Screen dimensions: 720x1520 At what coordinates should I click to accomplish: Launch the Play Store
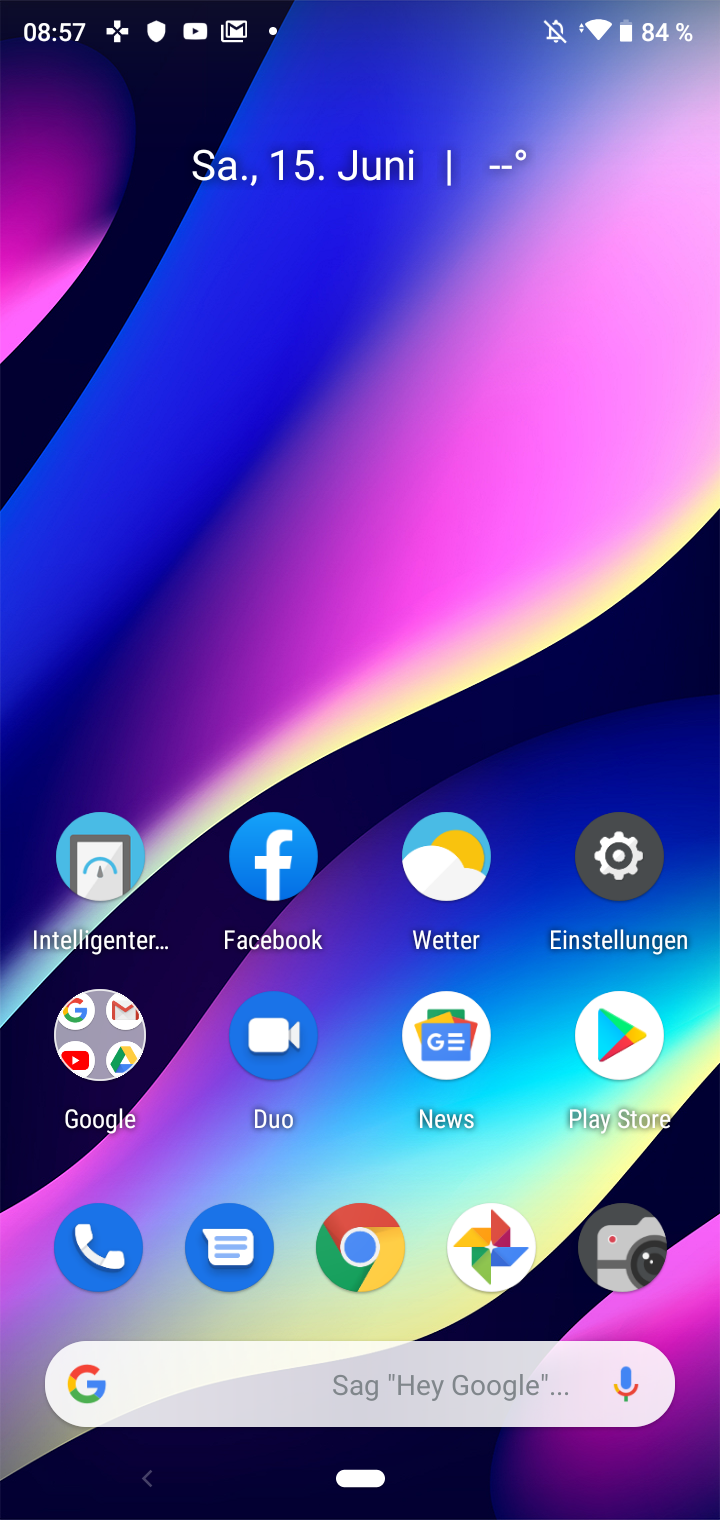pyautogui.click(x=619, y=1036)
